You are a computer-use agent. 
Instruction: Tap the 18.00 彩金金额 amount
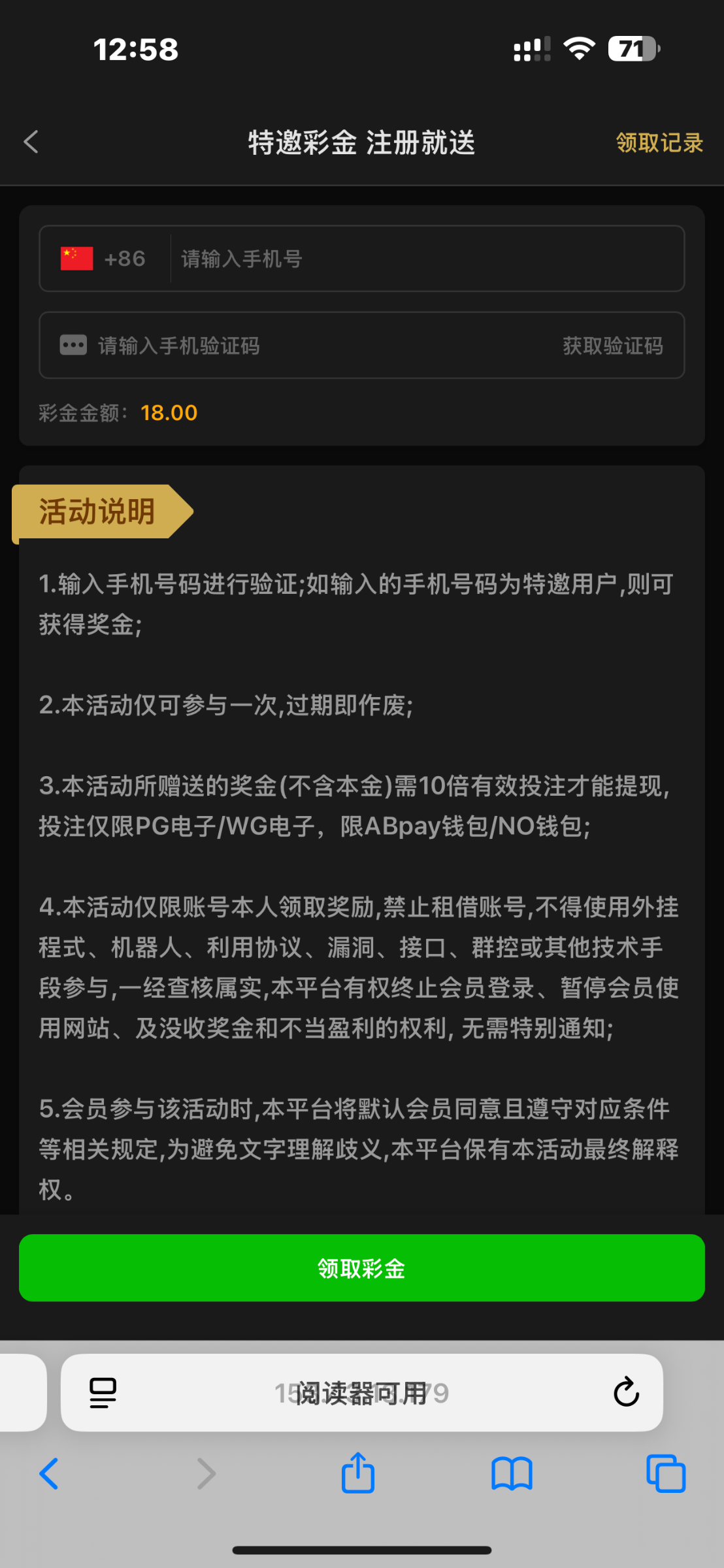169,412
